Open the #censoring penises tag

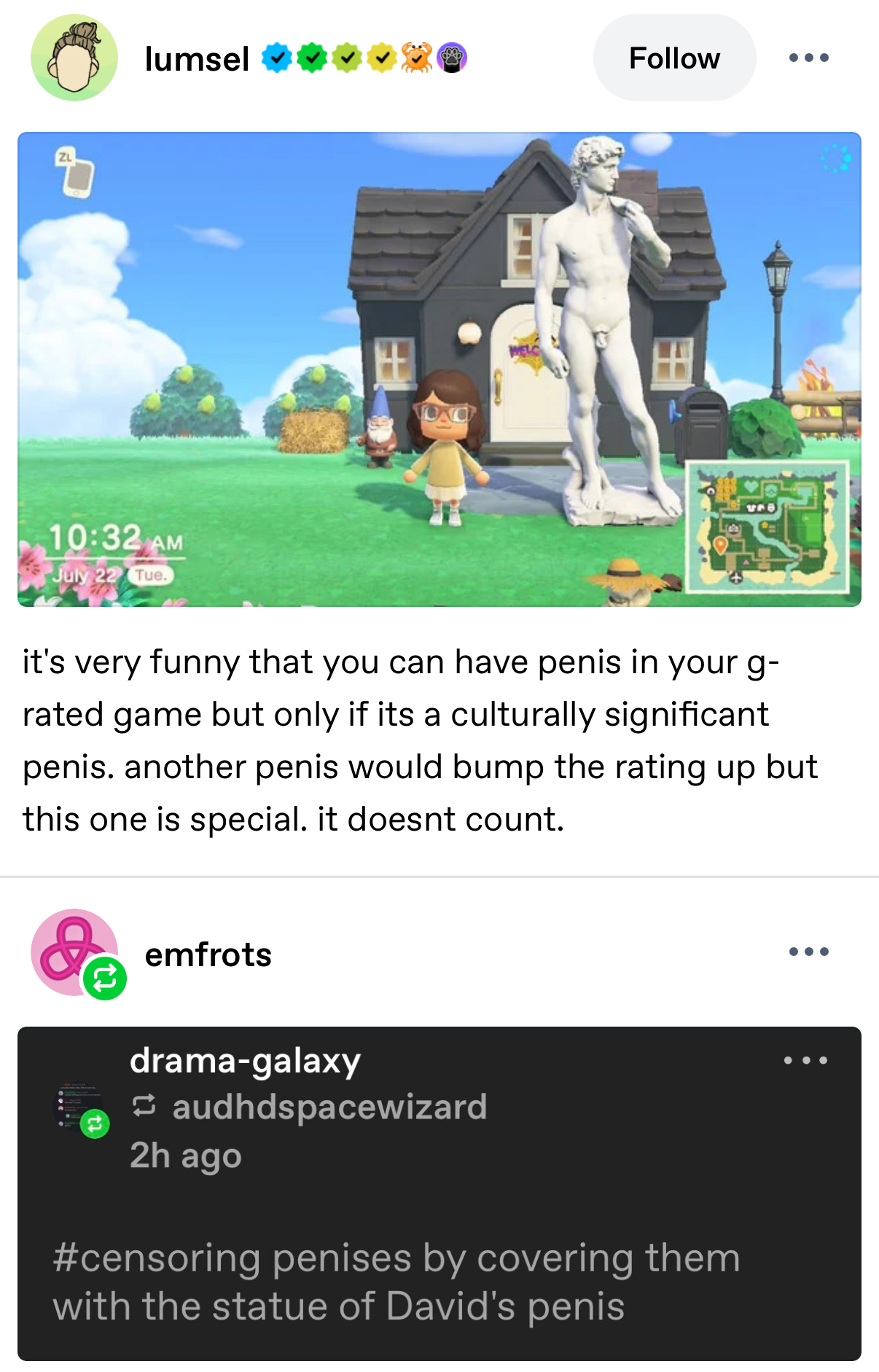tap(396, 1282)
